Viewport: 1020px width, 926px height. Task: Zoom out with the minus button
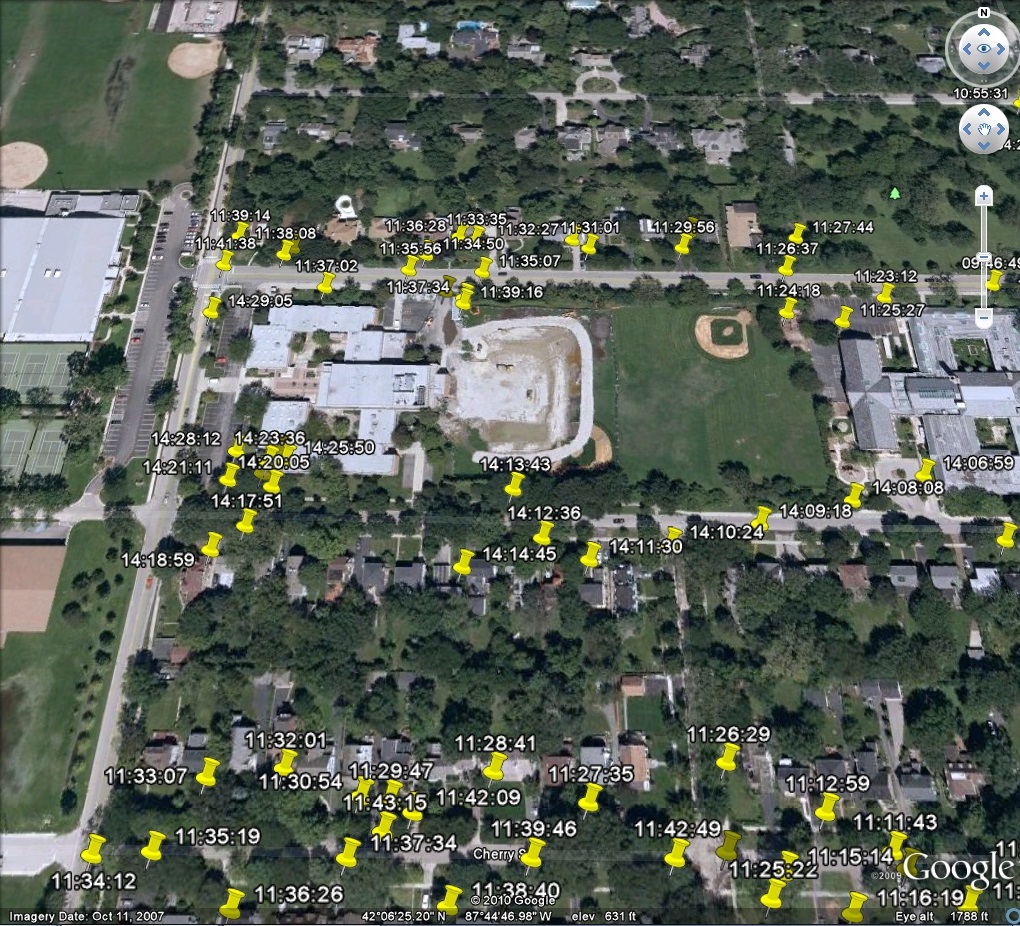[984, 318]
